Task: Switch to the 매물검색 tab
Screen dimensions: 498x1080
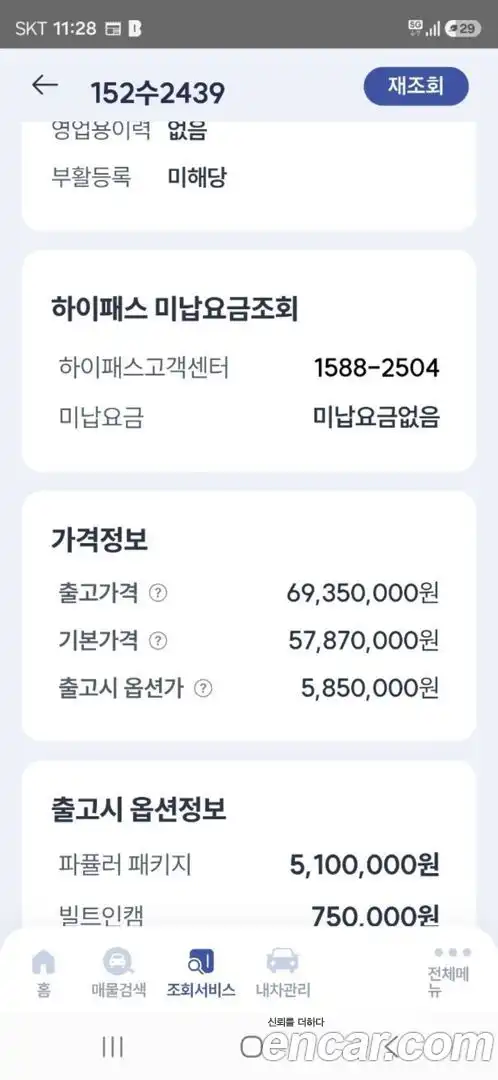Action: click(x=118, y=973)
